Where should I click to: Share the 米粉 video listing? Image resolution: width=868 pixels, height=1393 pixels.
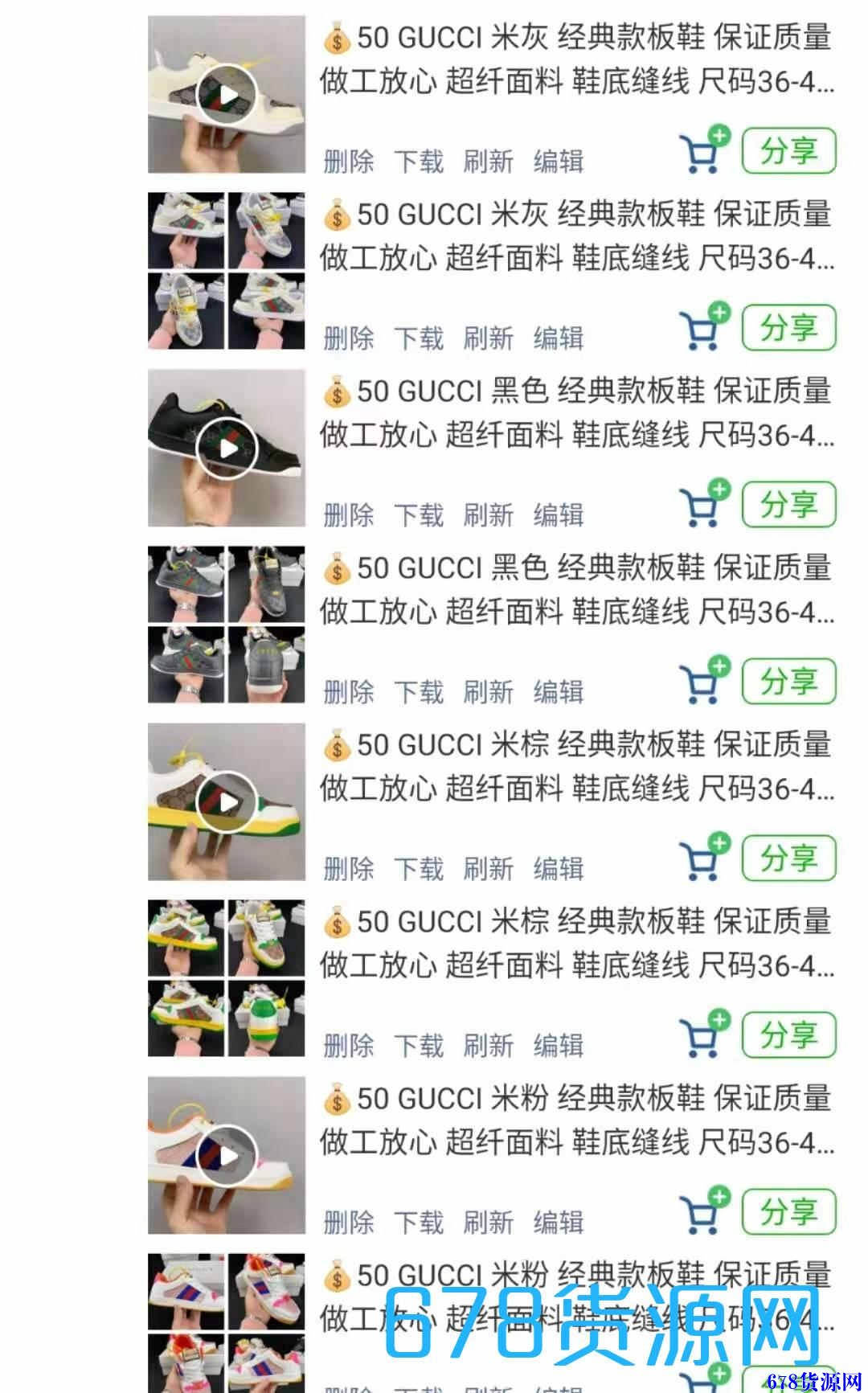788,1211
